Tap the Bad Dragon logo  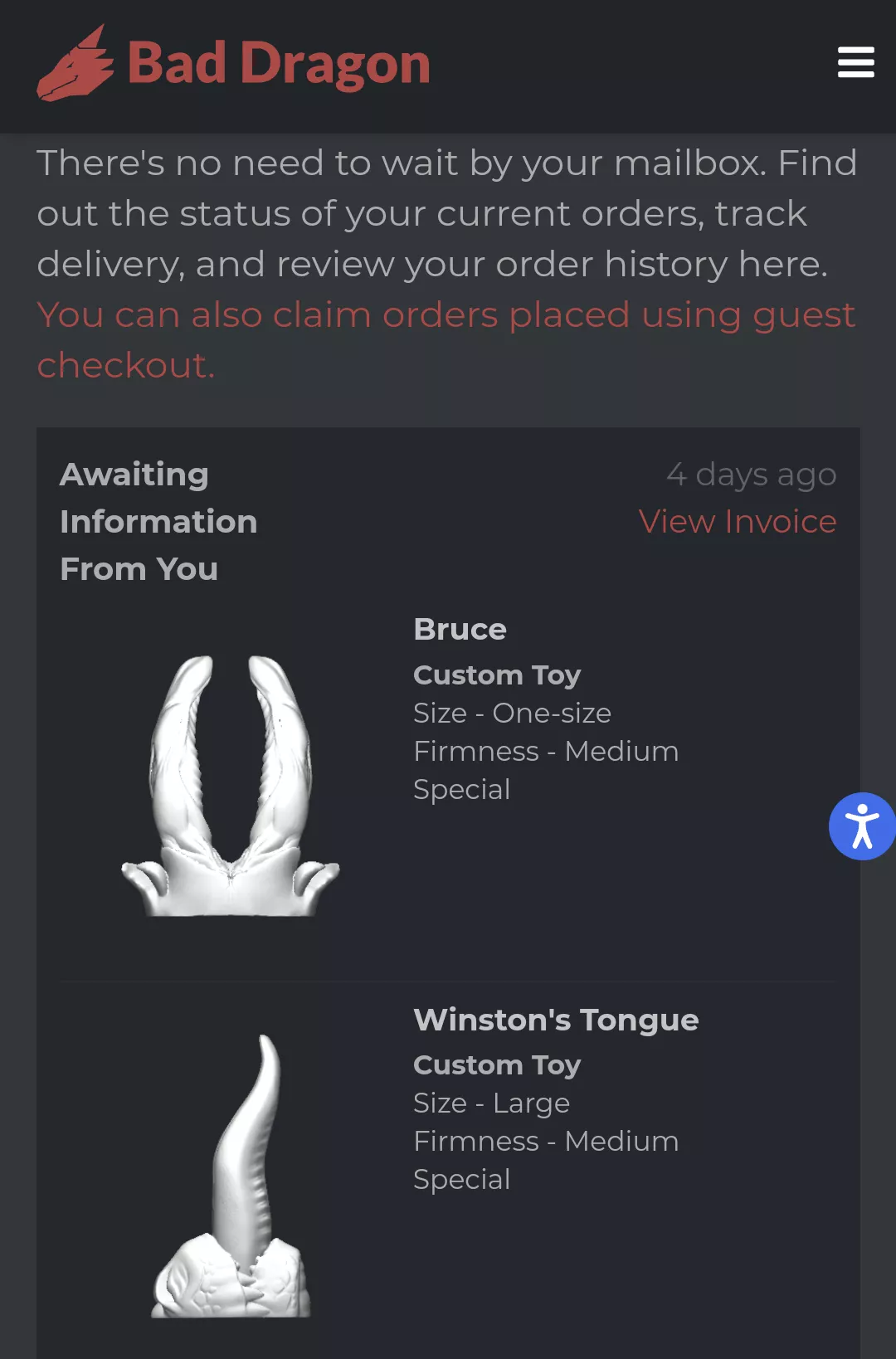(234, 64)
